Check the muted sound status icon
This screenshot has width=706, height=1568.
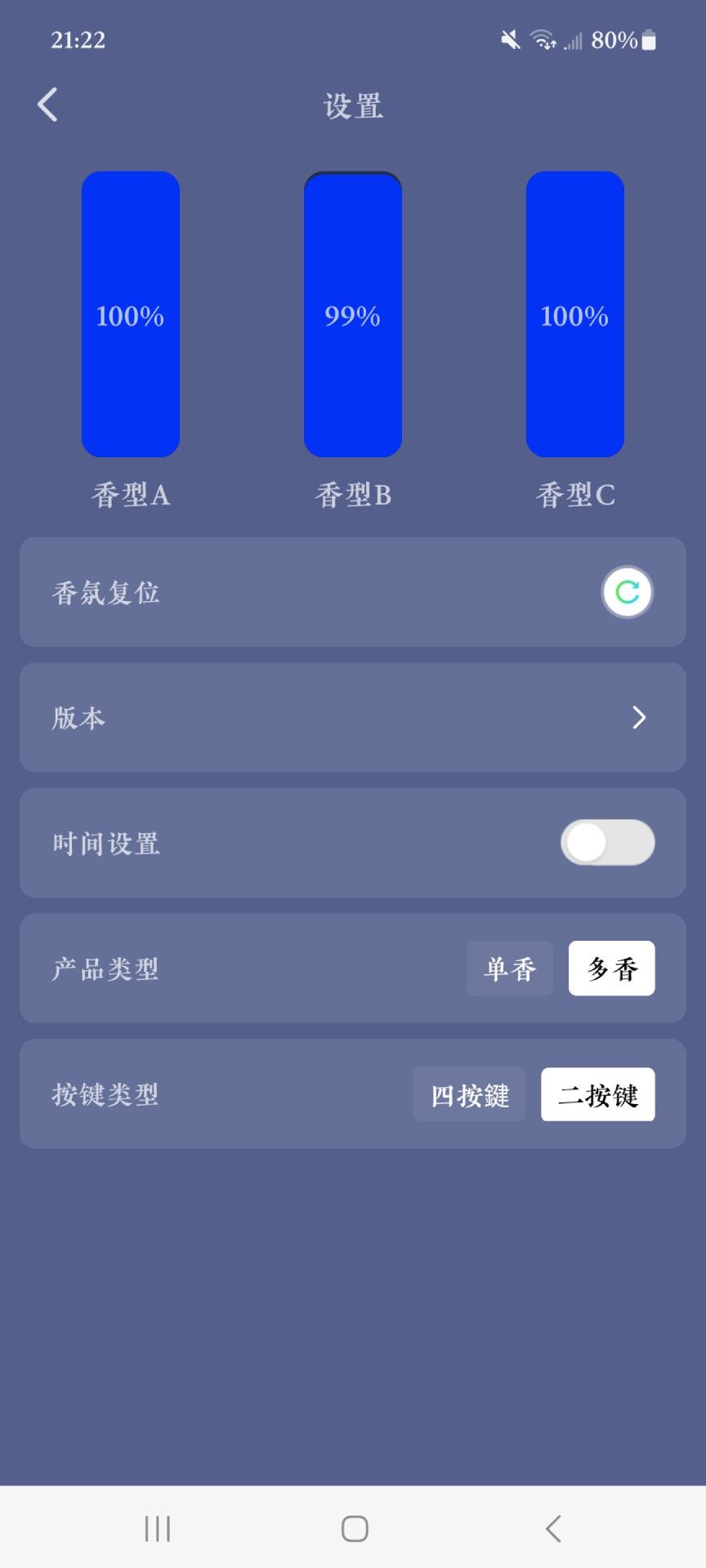coord(509,40)
